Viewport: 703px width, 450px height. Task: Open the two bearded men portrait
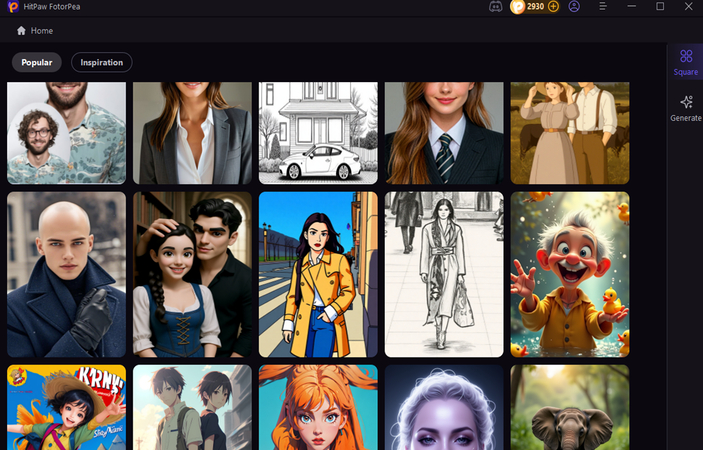(x=67, y=133)
